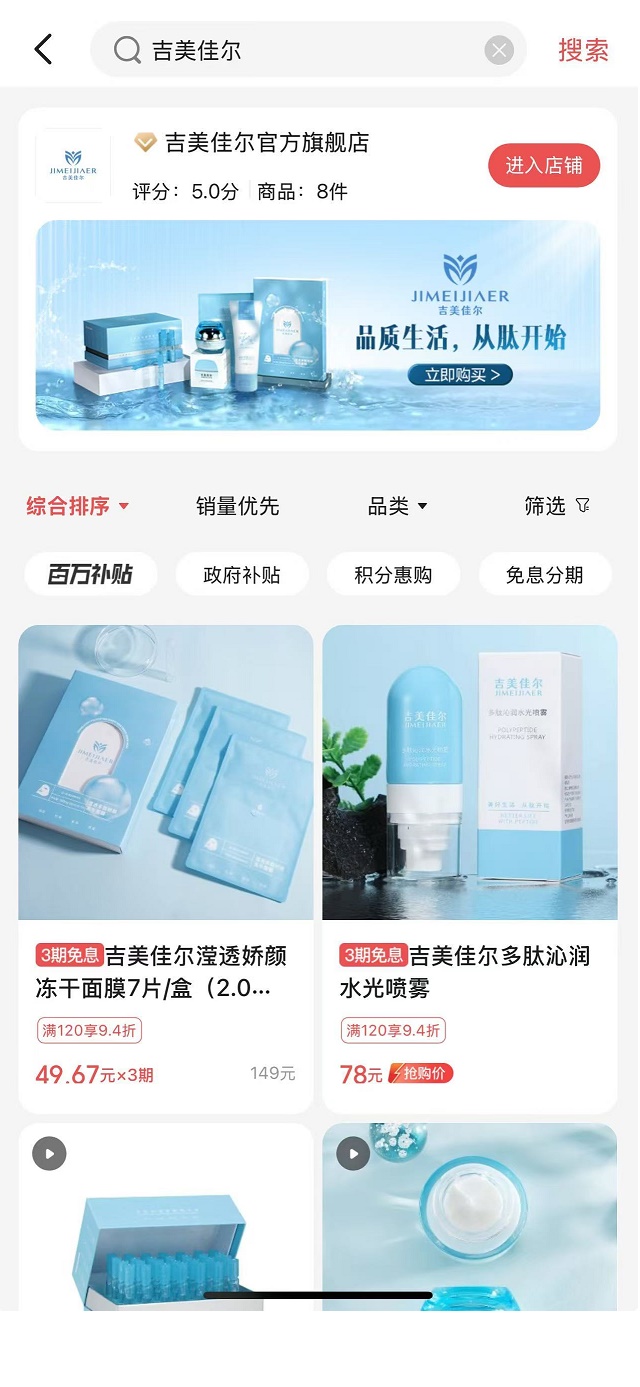
Task: Play the video on the cream jar product
Action: (353, 1153)
